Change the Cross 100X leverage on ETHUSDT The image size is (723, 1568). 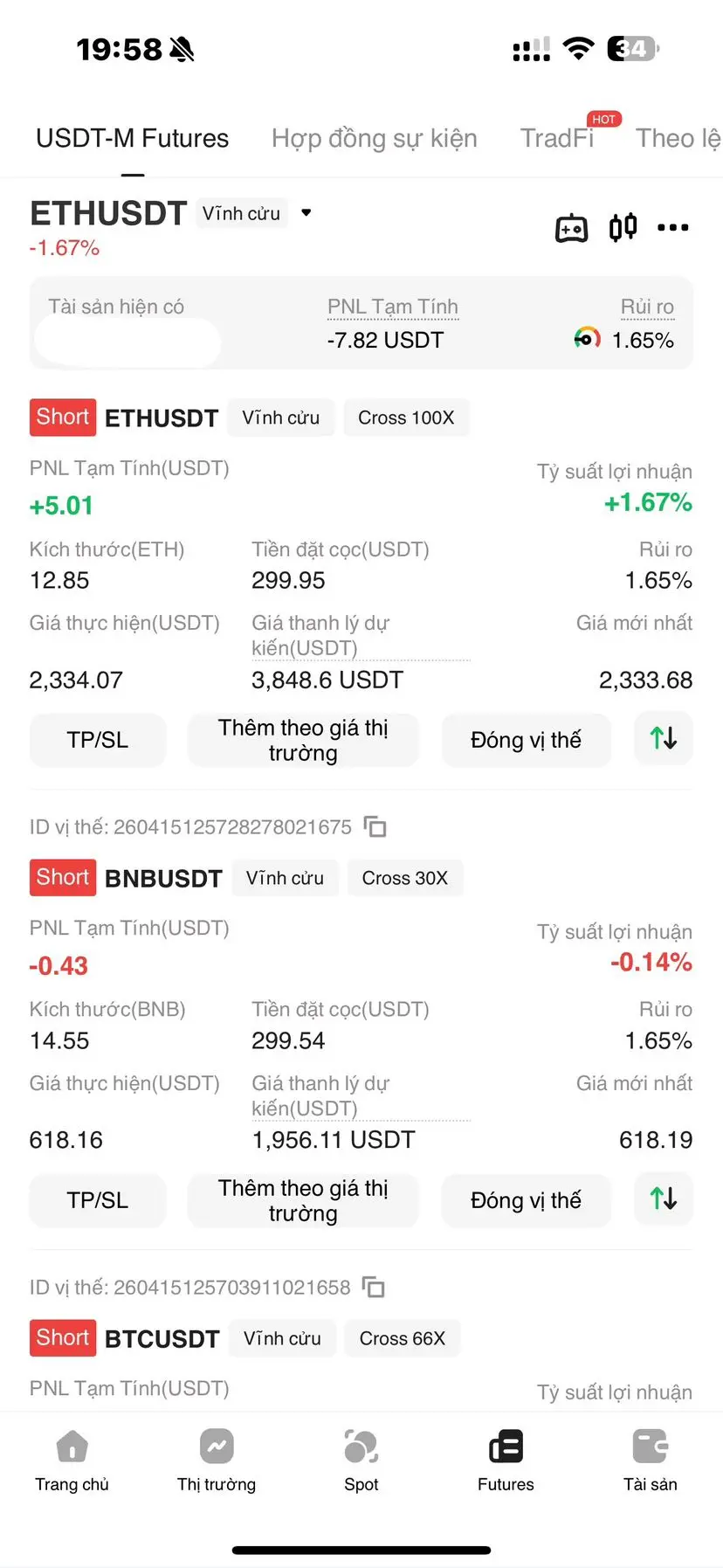[x=406, y=418]
